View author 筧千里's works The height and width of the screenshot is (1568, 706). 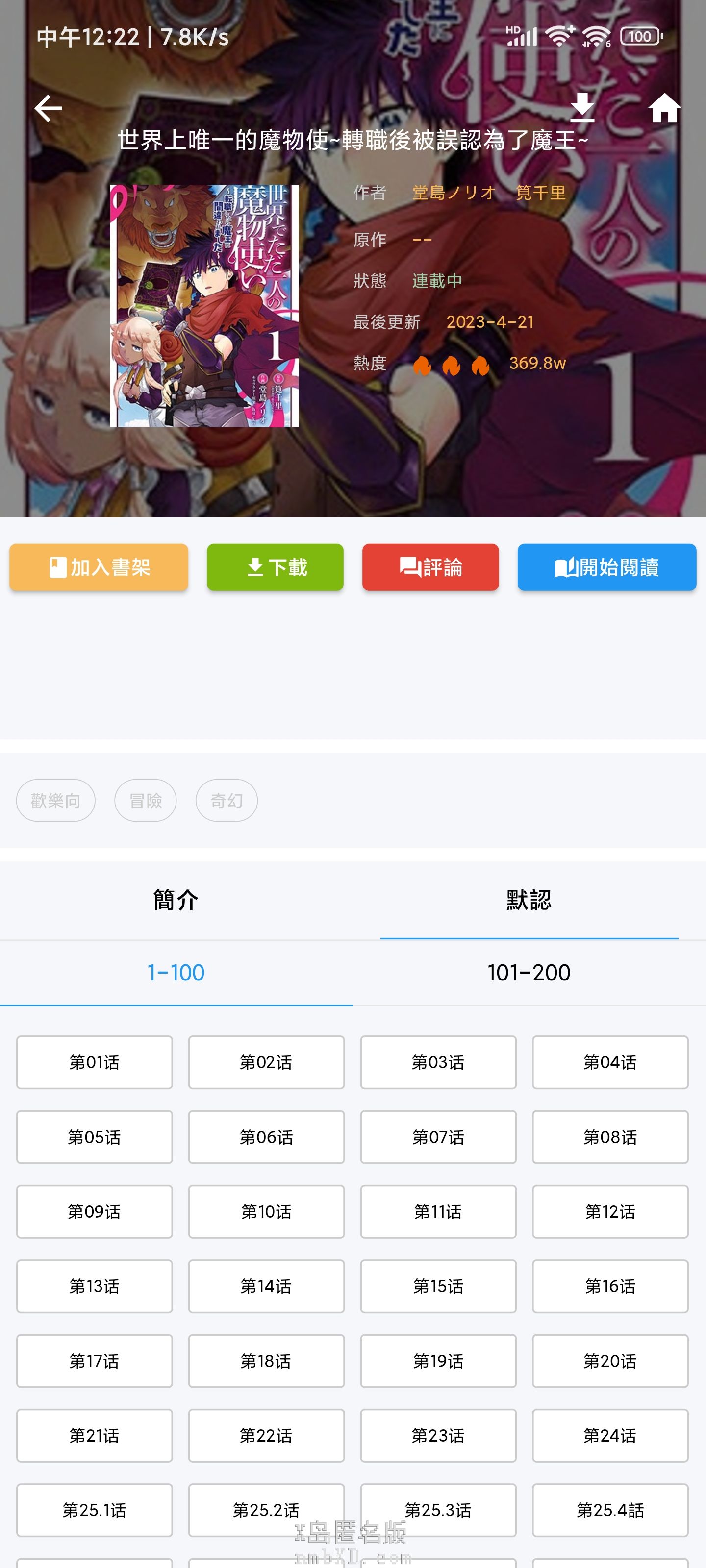[541, 193]
